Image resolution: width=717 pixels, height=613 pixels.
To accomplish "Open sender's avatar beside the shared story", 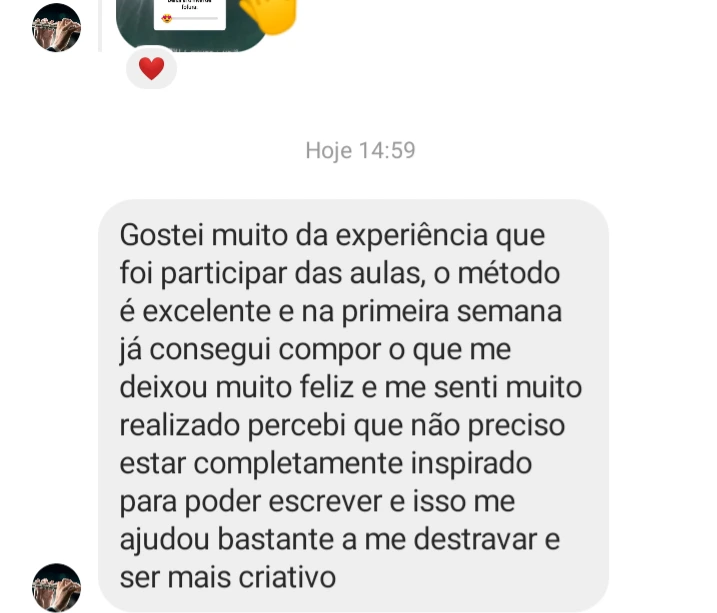I will [x=56, y=27].
